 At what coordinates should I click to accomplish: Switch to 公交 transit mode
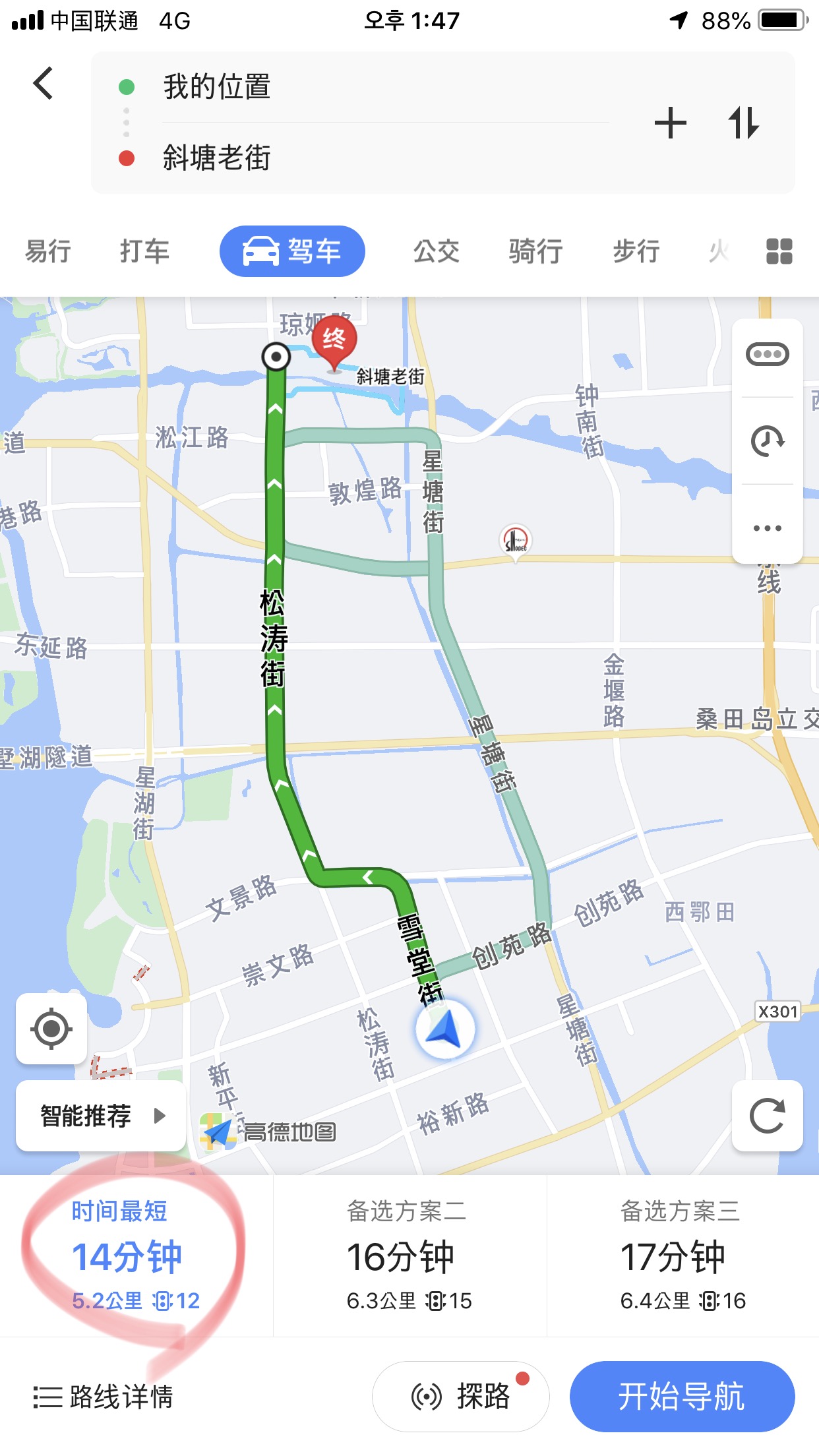pyautogui.click(x=436, y=251)
